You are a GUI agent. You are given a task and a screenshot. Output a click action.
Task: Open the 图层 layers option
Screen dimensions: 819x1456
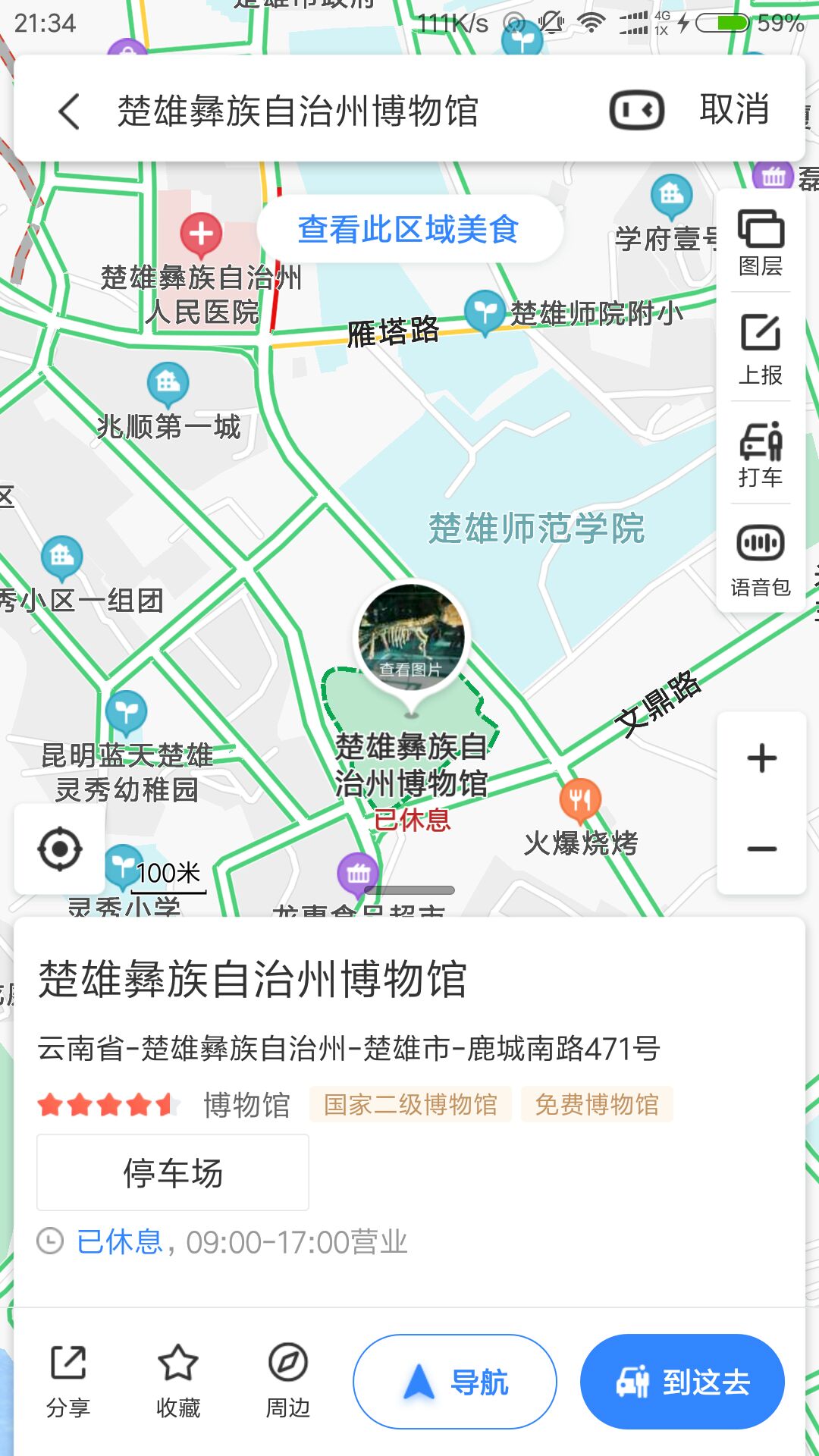[761, 243]
